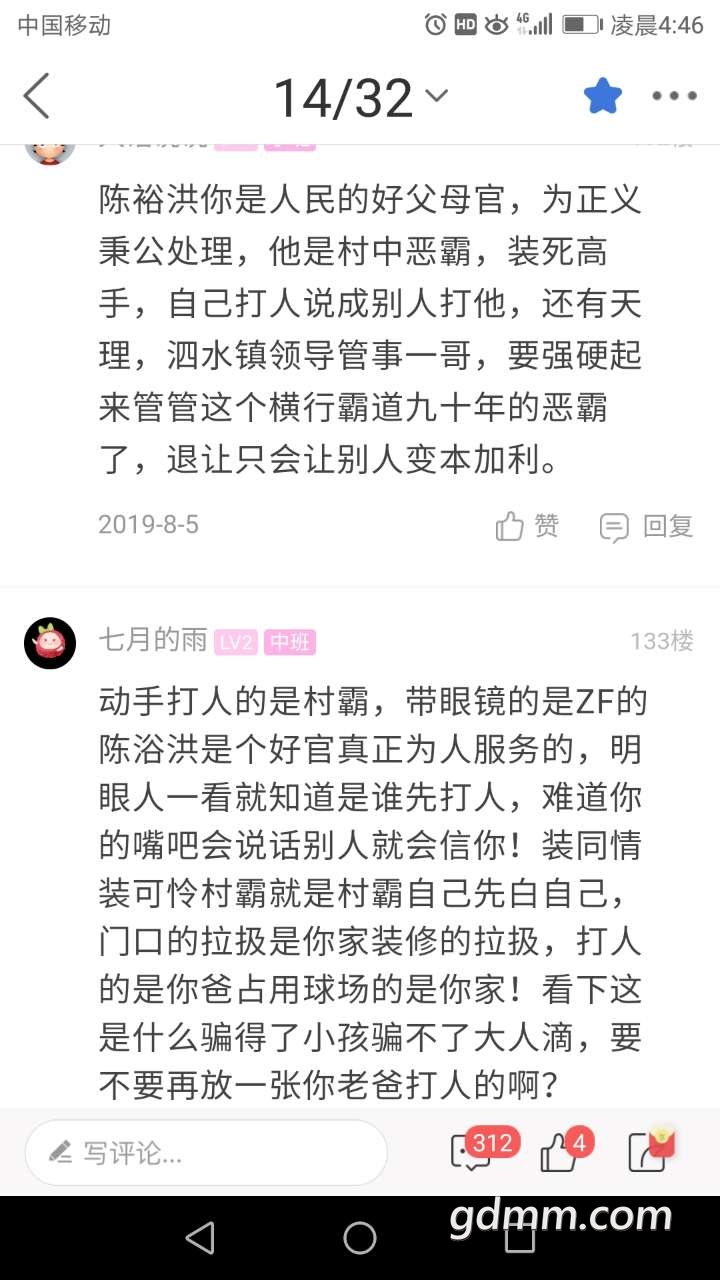This screenshot has height=1280, width=720.
Task: Like the comment dated 2019-8-5
Action: point(527,526)
